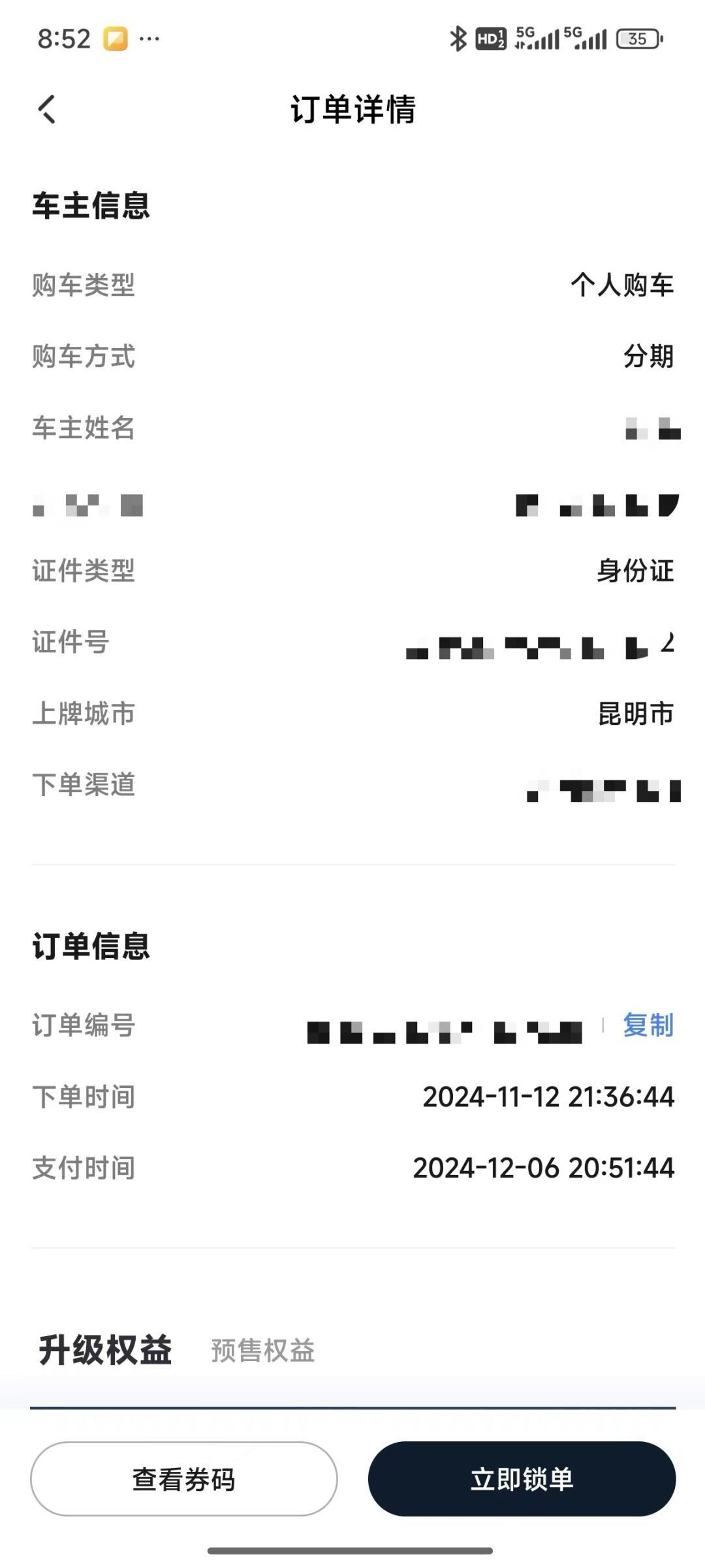The width and height of the screenshot is (705, 1568).
Task: Switch to the 升级权益 tab
Action: (x=105, y=1351)
